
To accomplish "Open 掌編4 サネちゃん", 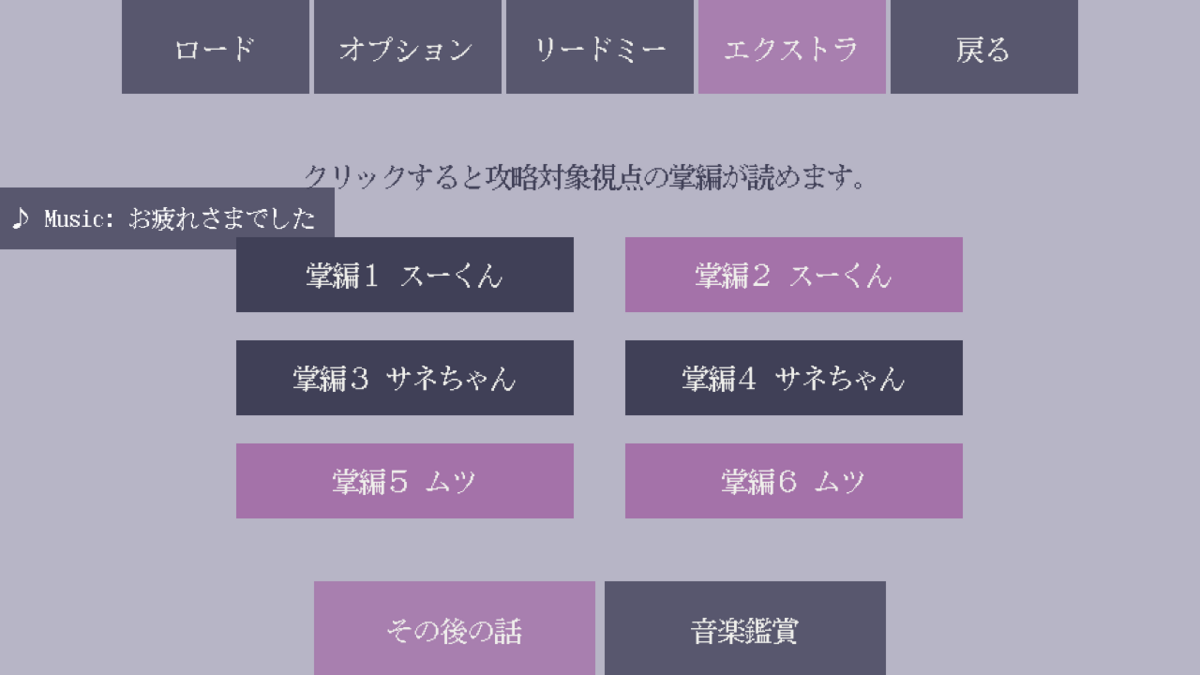I will pos(794,378).
